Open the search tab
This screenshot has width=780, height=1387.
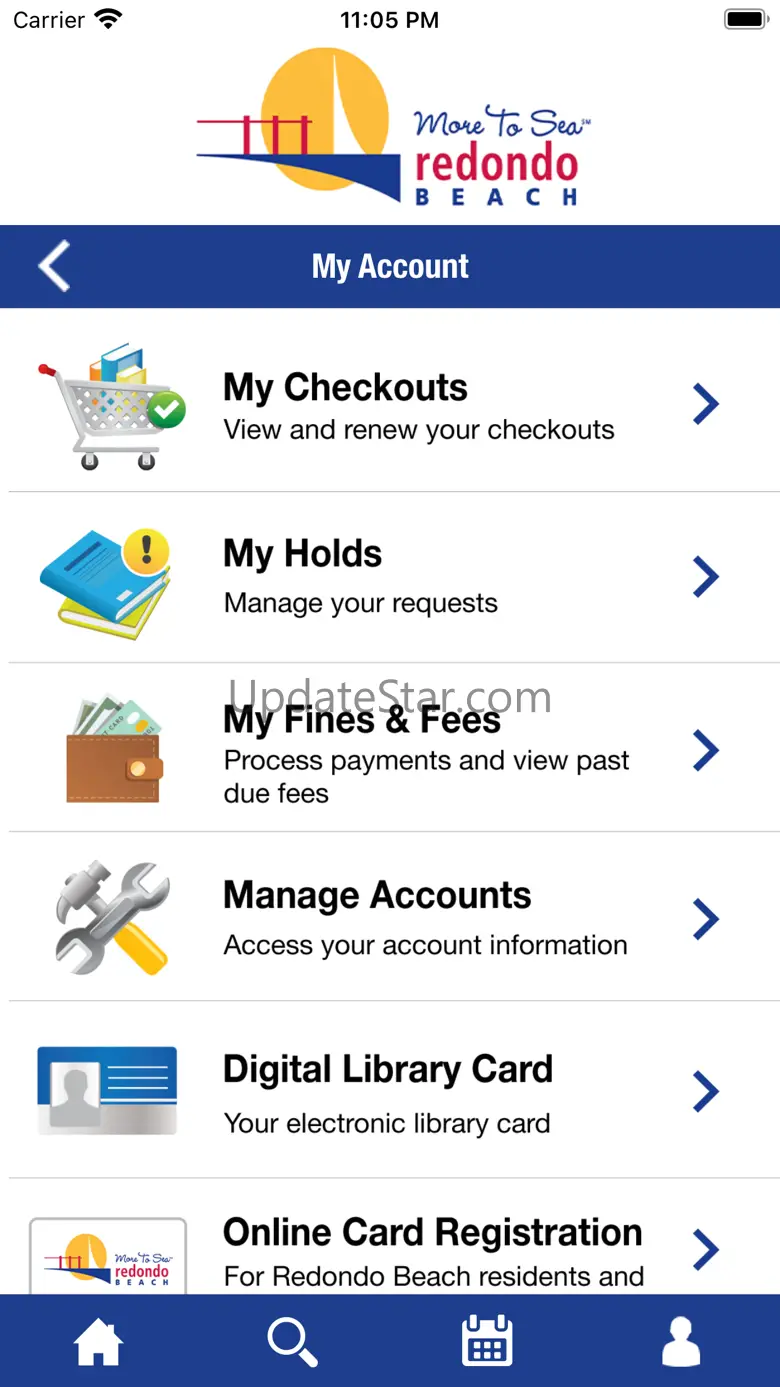(x=292, y=1341)
